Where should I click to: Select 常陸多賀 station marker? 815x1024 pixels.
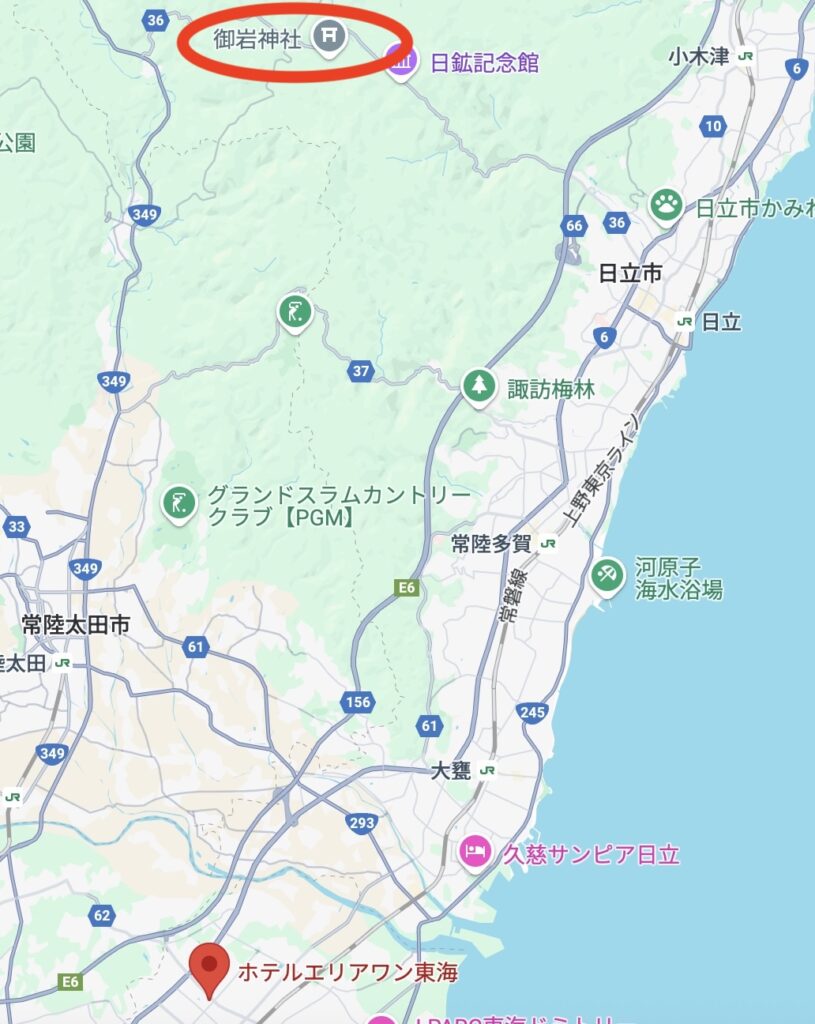[x=547, y=543]
